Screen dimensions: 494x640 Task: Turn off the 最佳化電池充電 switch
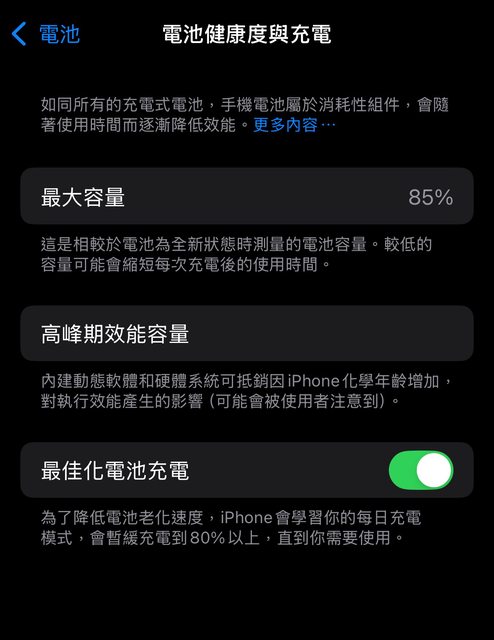[421, 470]
